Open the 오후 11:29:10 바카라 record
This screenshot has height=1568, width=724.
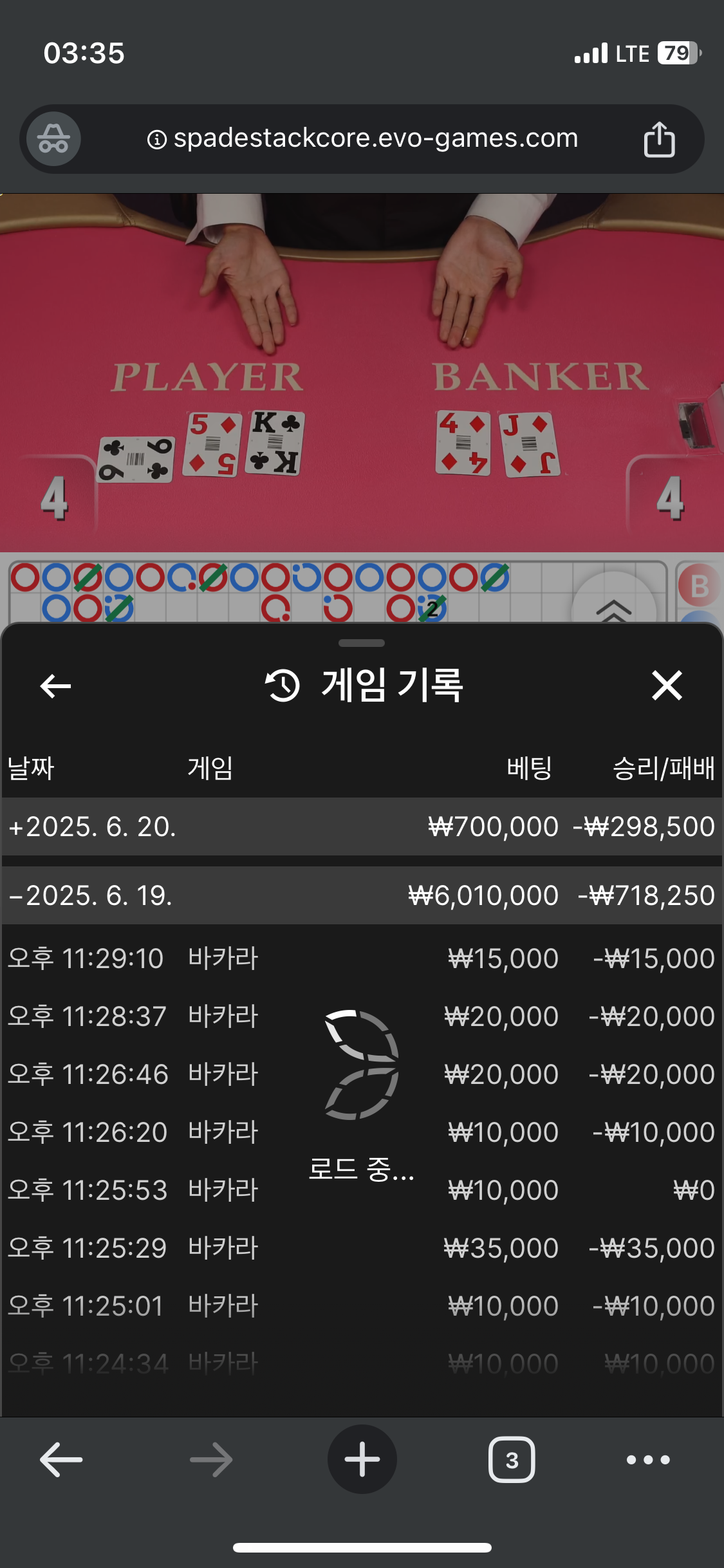(360, 958)
